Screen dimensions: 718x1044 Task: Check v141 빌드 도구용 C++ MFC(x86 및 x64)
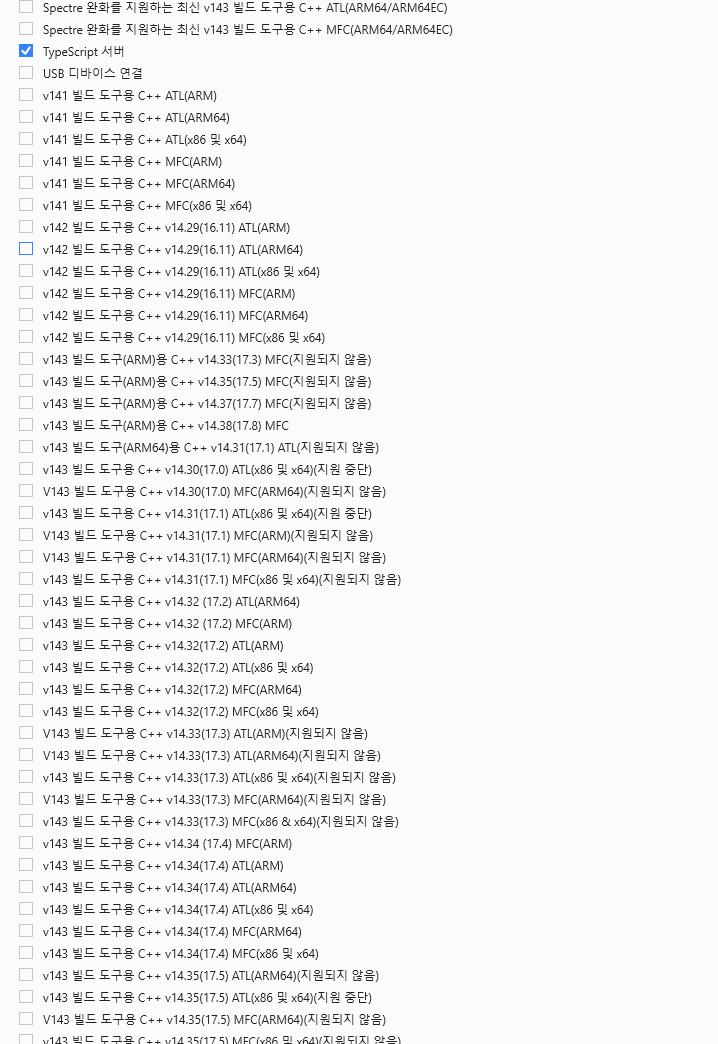26,205
